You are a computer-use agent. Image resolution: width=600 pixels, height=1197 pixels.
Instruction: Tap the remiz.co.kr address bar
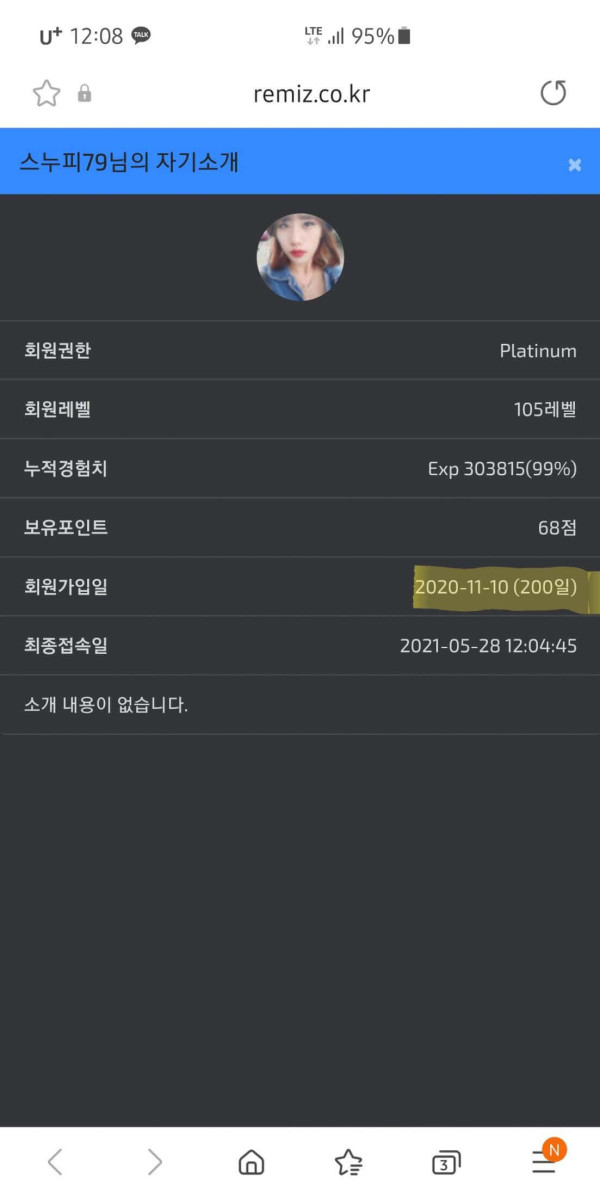tap(311, 94)
